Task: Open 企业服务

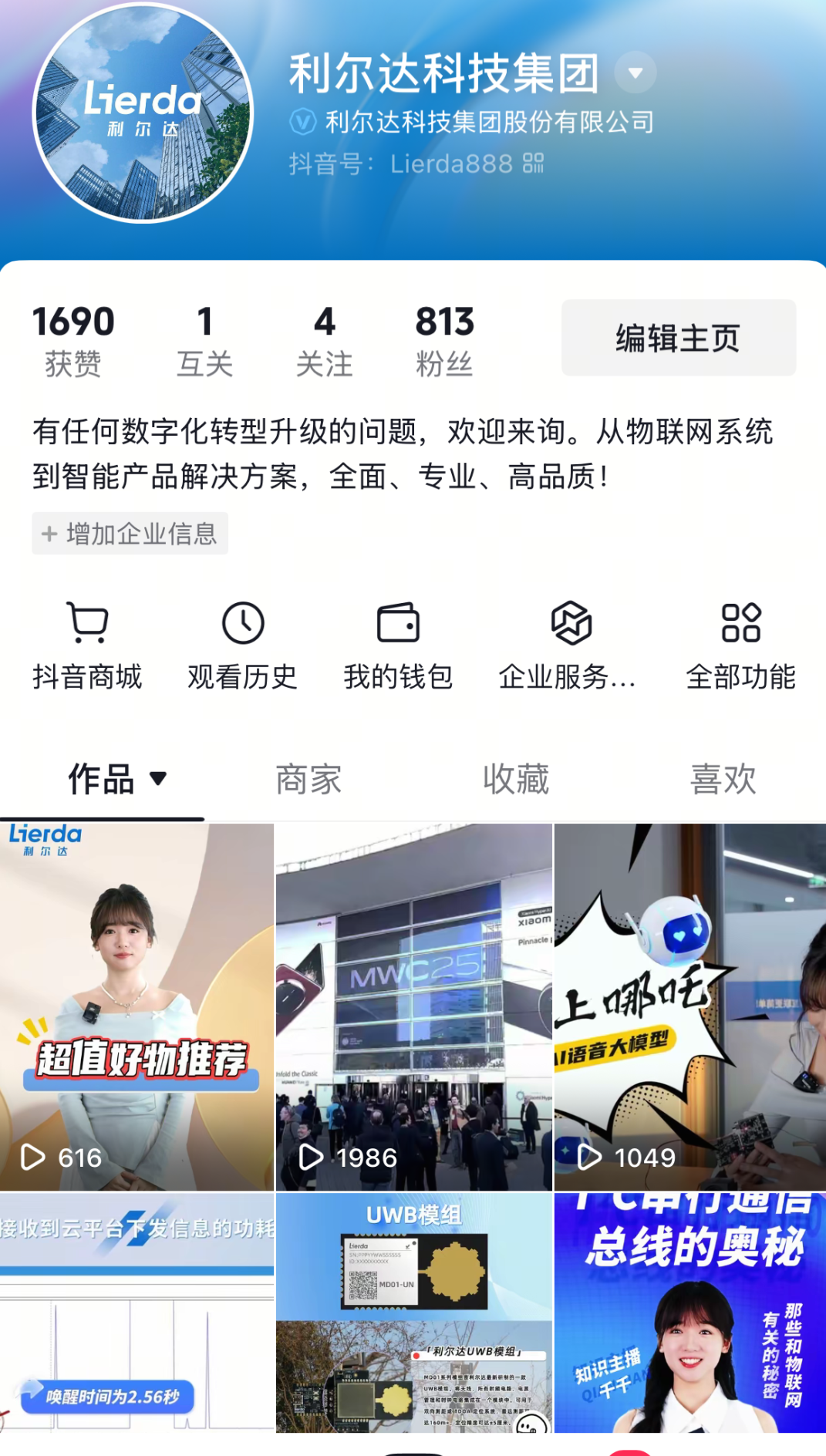Action: pos(569,645)
